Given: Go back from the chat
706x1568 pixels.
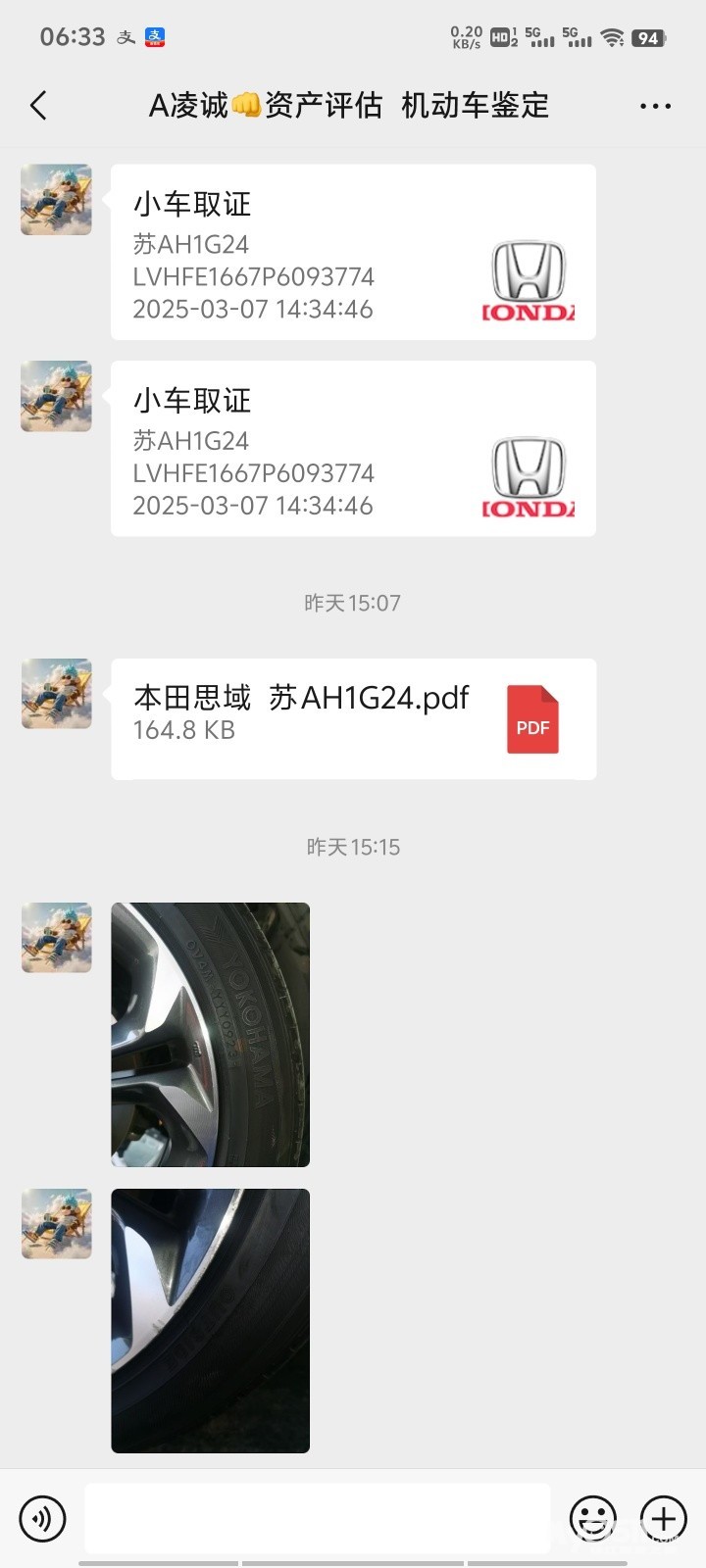Looking at the screenshot, I should 39,106.
